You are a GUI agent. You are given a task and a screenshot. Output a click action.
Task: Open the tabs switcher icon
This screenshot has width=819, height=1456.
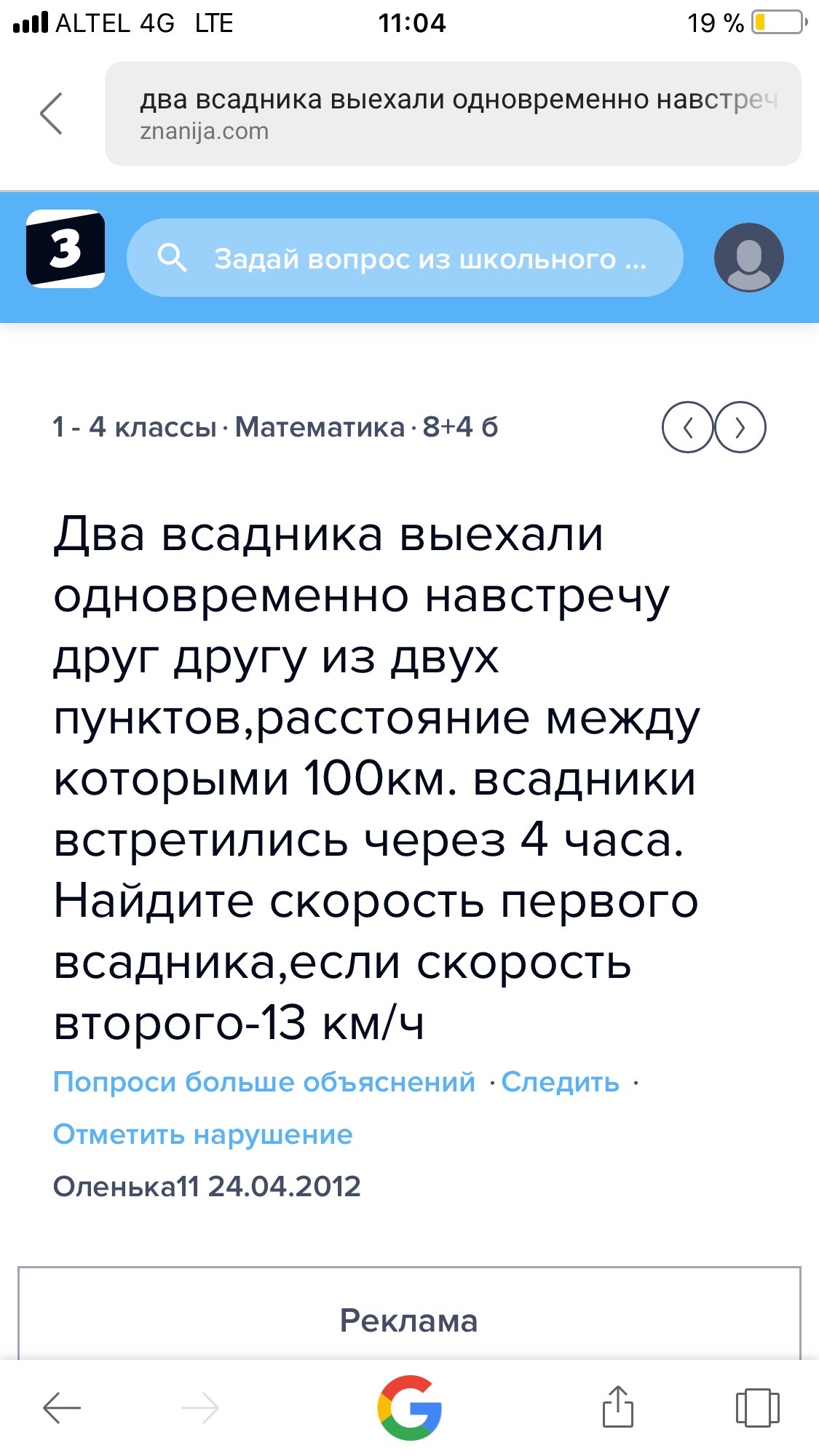[x=757, y=1408]
